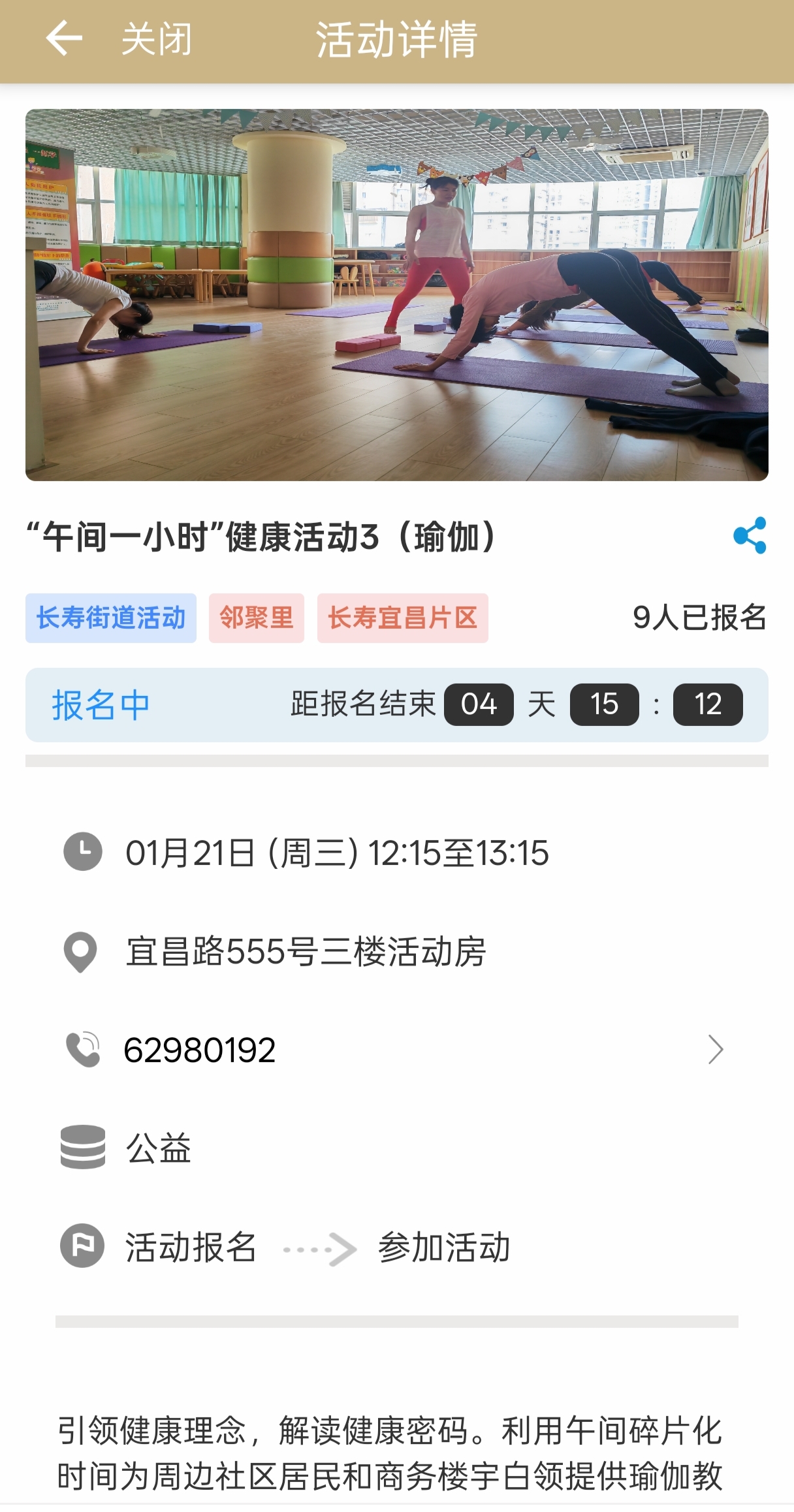Screen dimensions: 794x1512
Task: Select the 邻聚里 tag
Action: (x=257, y=618)
